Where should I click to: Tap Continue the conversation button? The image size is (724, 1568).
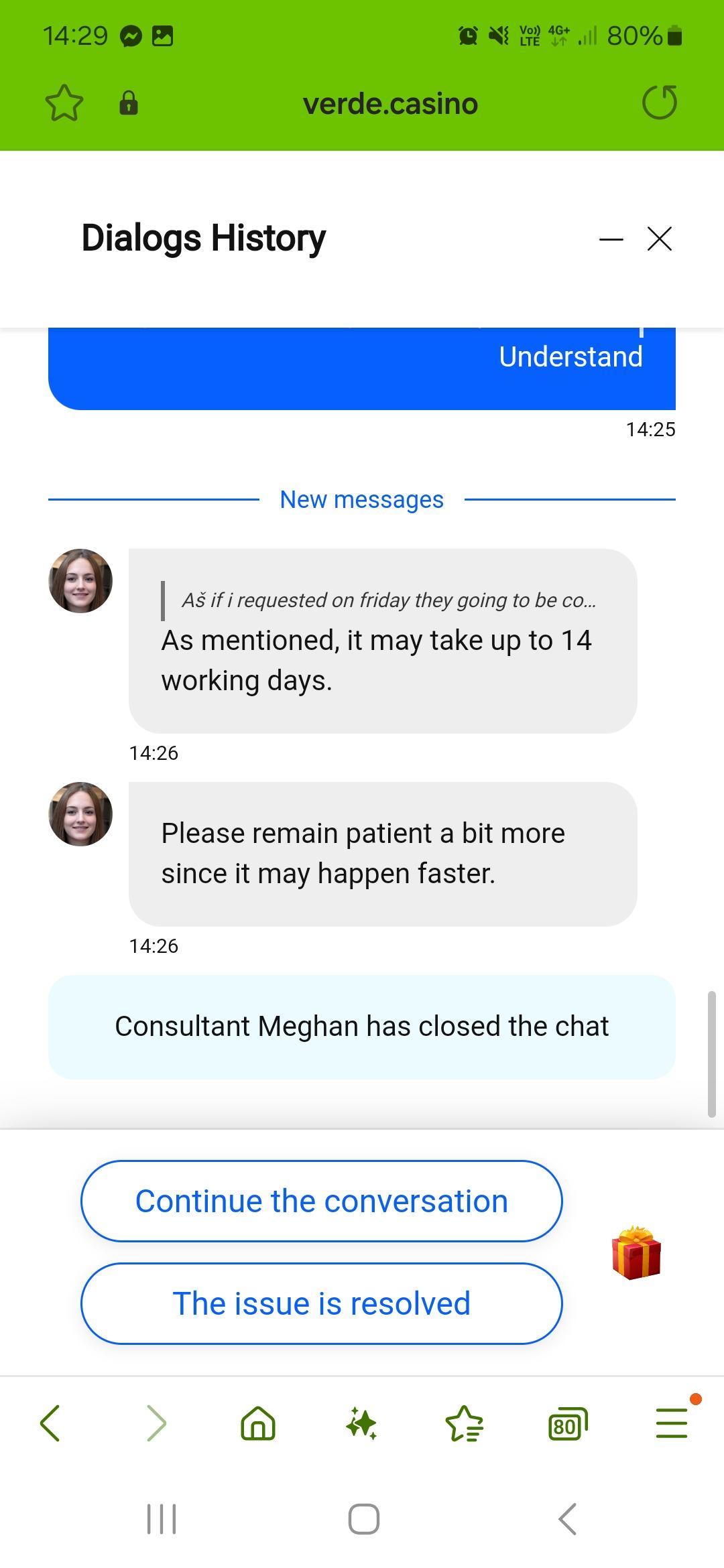tap(322, 1201)
